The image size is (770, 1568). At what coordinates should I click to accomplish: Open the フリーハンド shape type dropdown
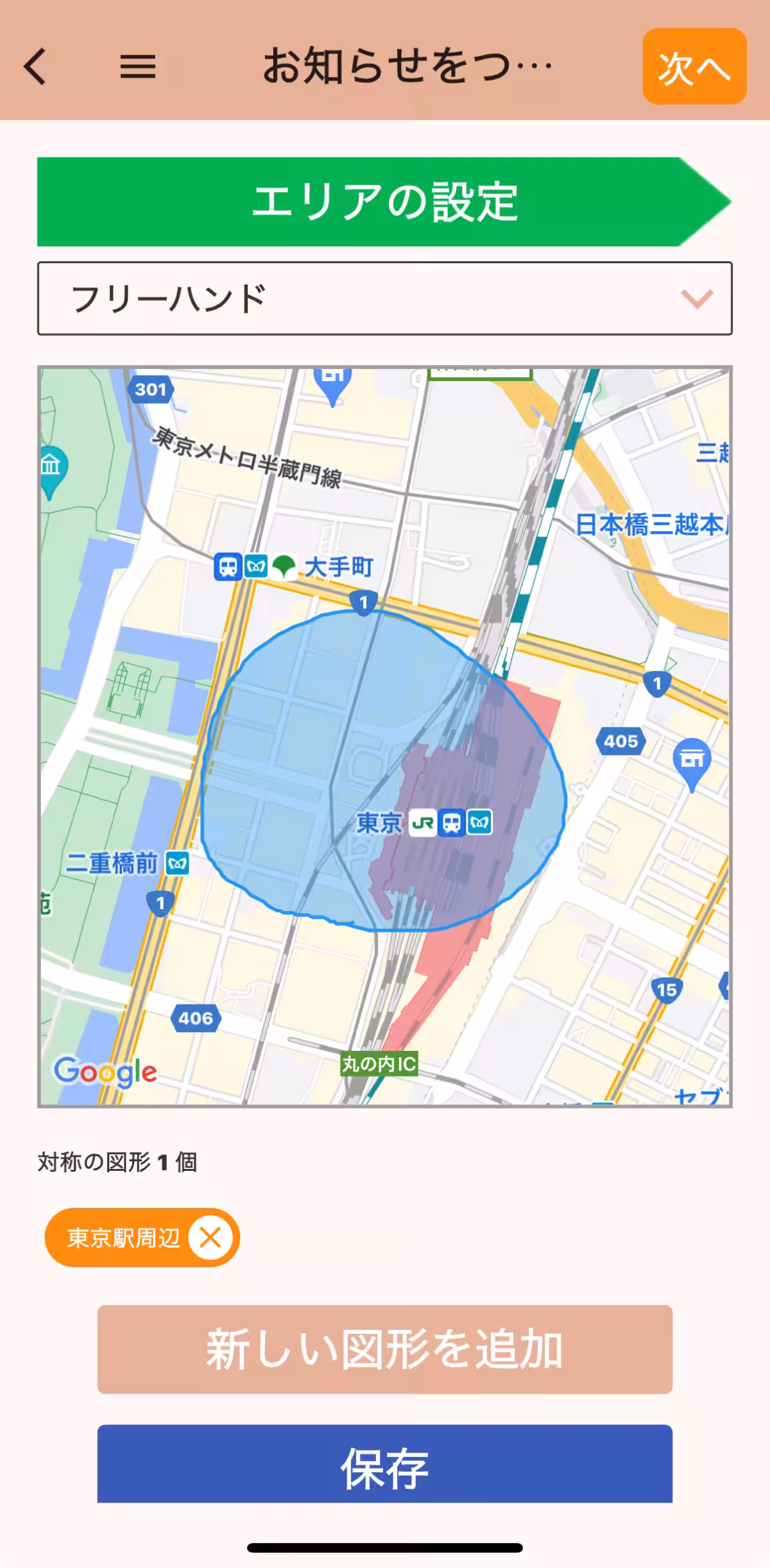click(x=385, y=299)
